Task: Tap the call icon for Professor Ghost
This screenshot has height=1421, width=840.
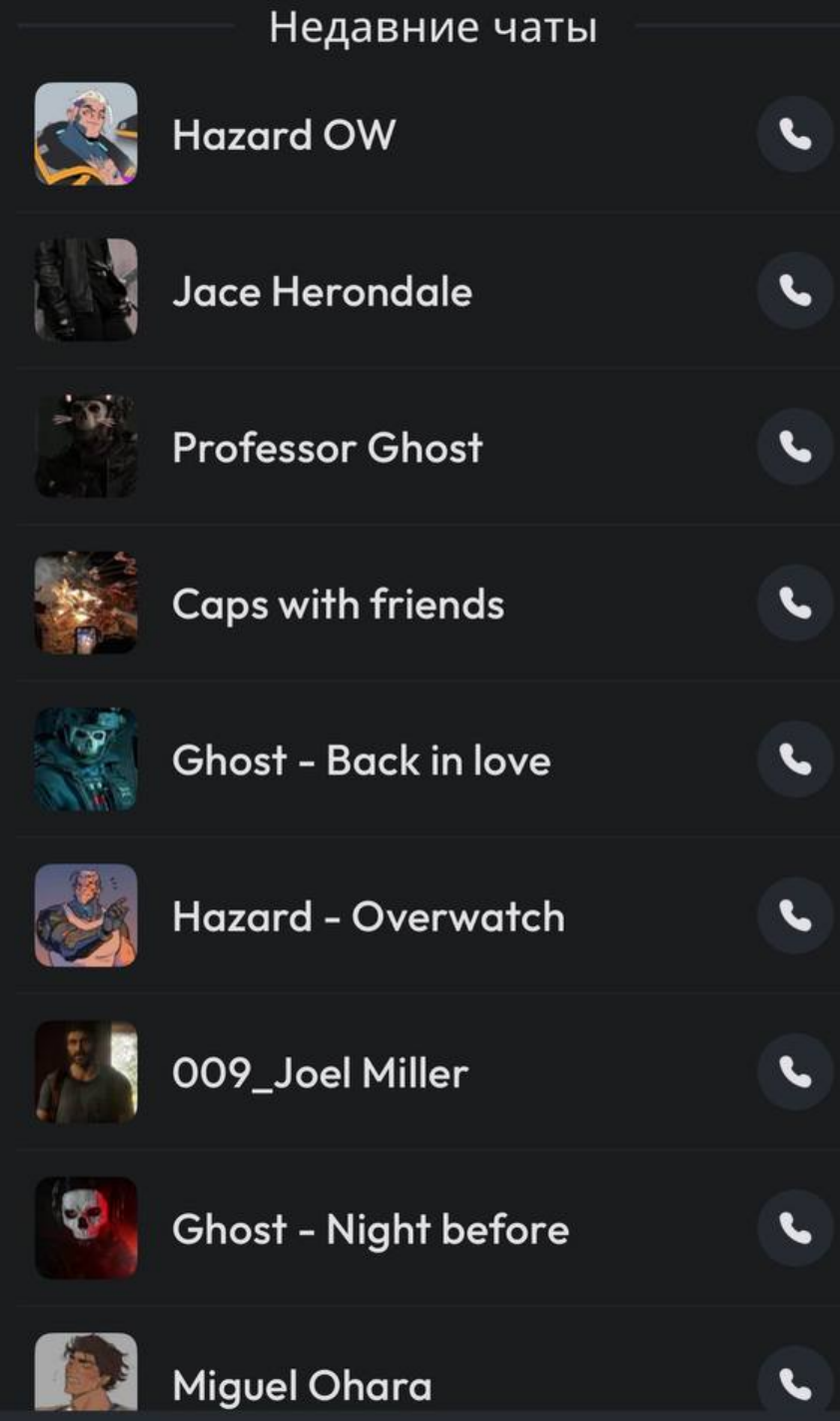Action: pyautogui.click(x=795, y=448)
